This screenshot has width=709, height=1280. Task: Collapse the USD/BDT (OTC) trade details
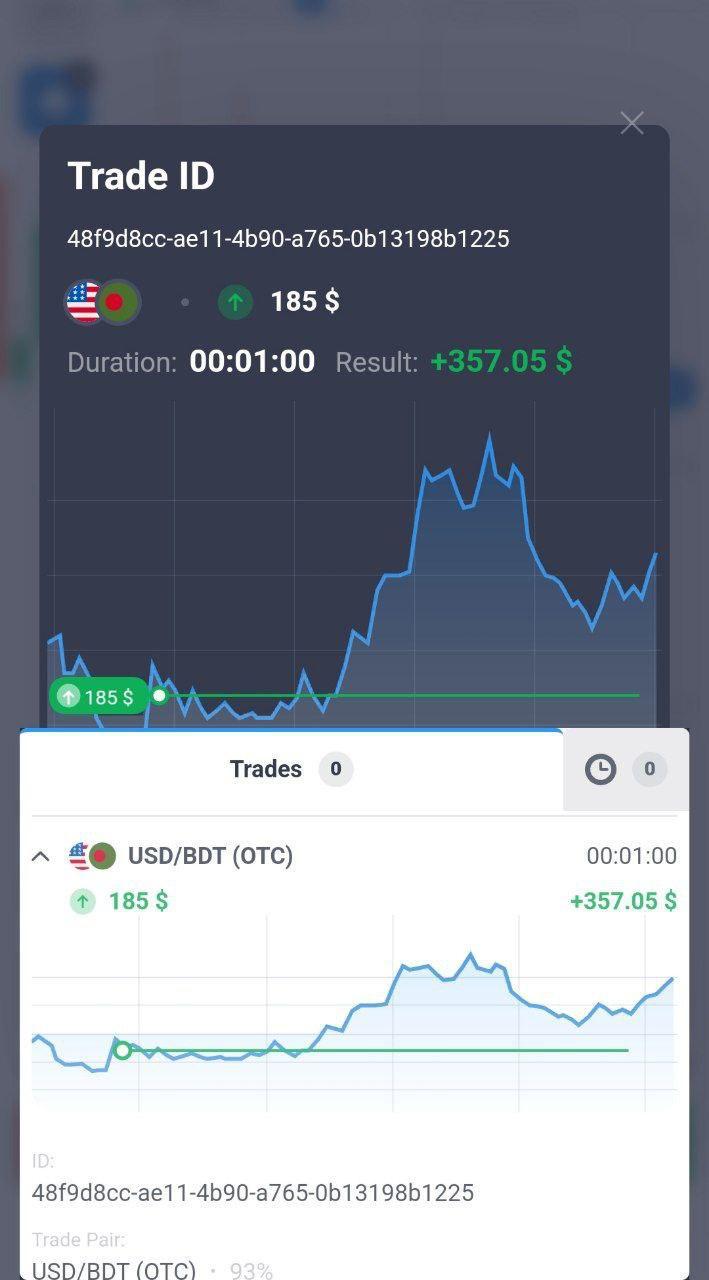click(x=41, y=856)
